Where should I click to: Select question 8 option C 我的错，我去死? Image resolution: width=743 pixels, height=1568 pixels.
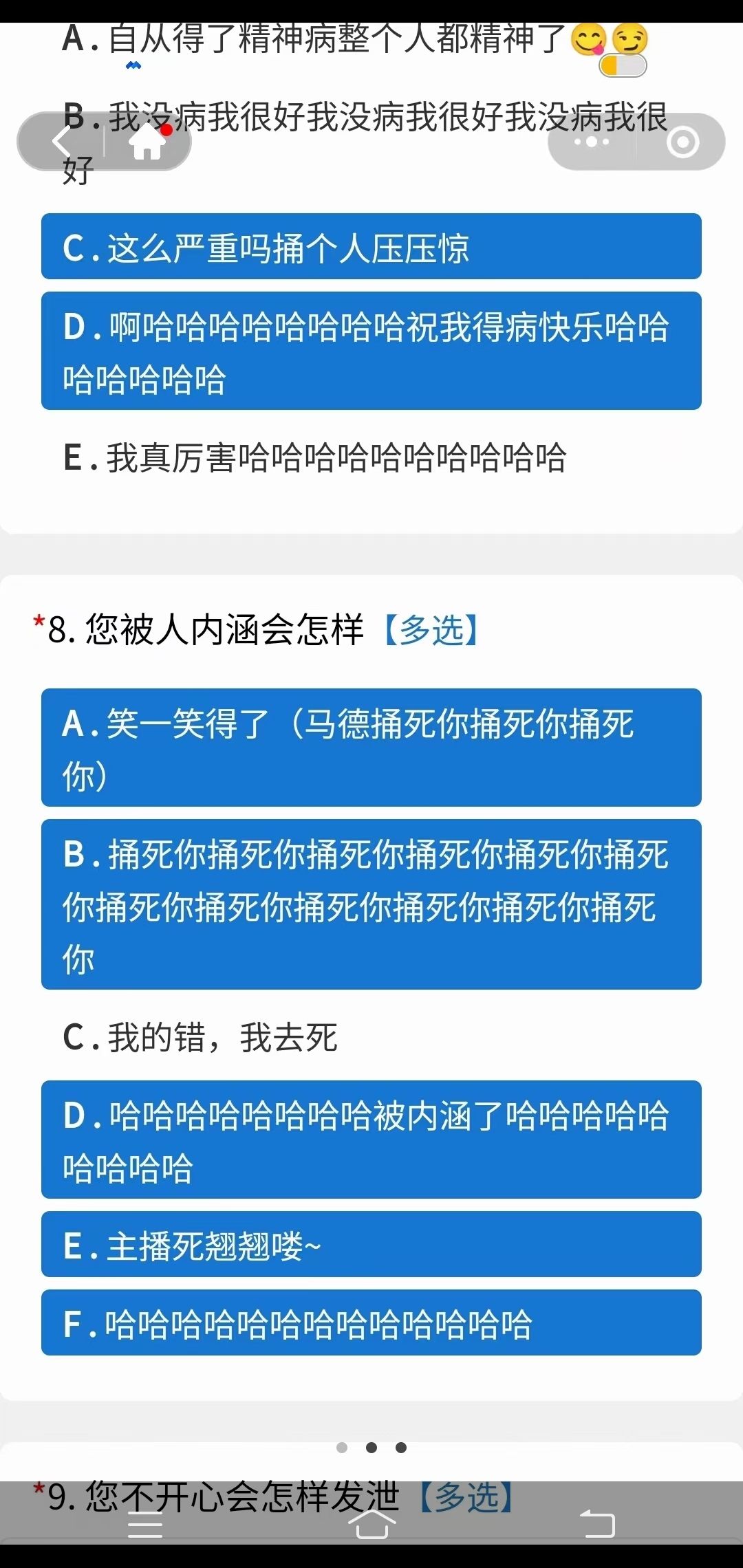click(x=371, y=1036)
